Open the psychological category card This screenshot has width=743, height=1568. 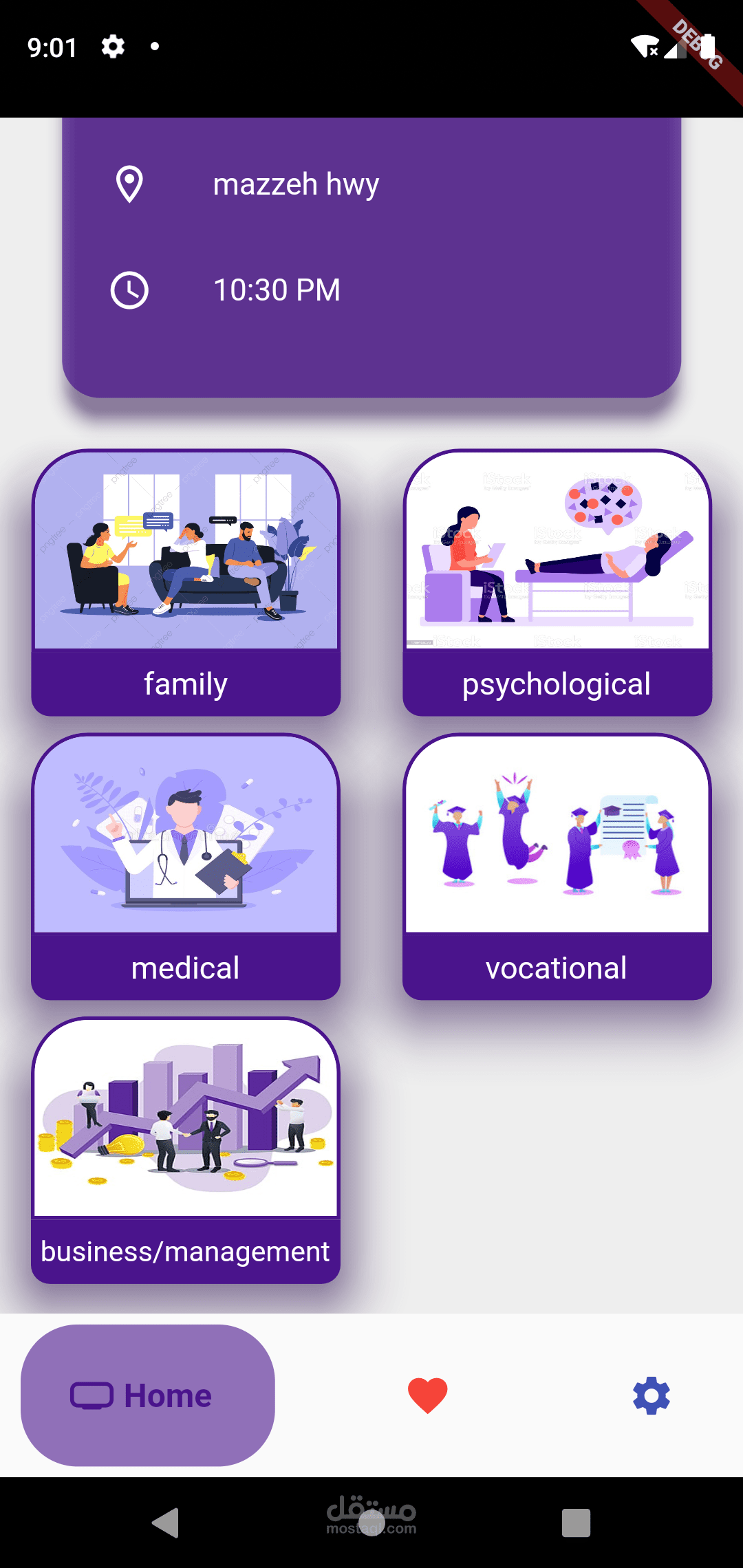(x=557, y=582)
